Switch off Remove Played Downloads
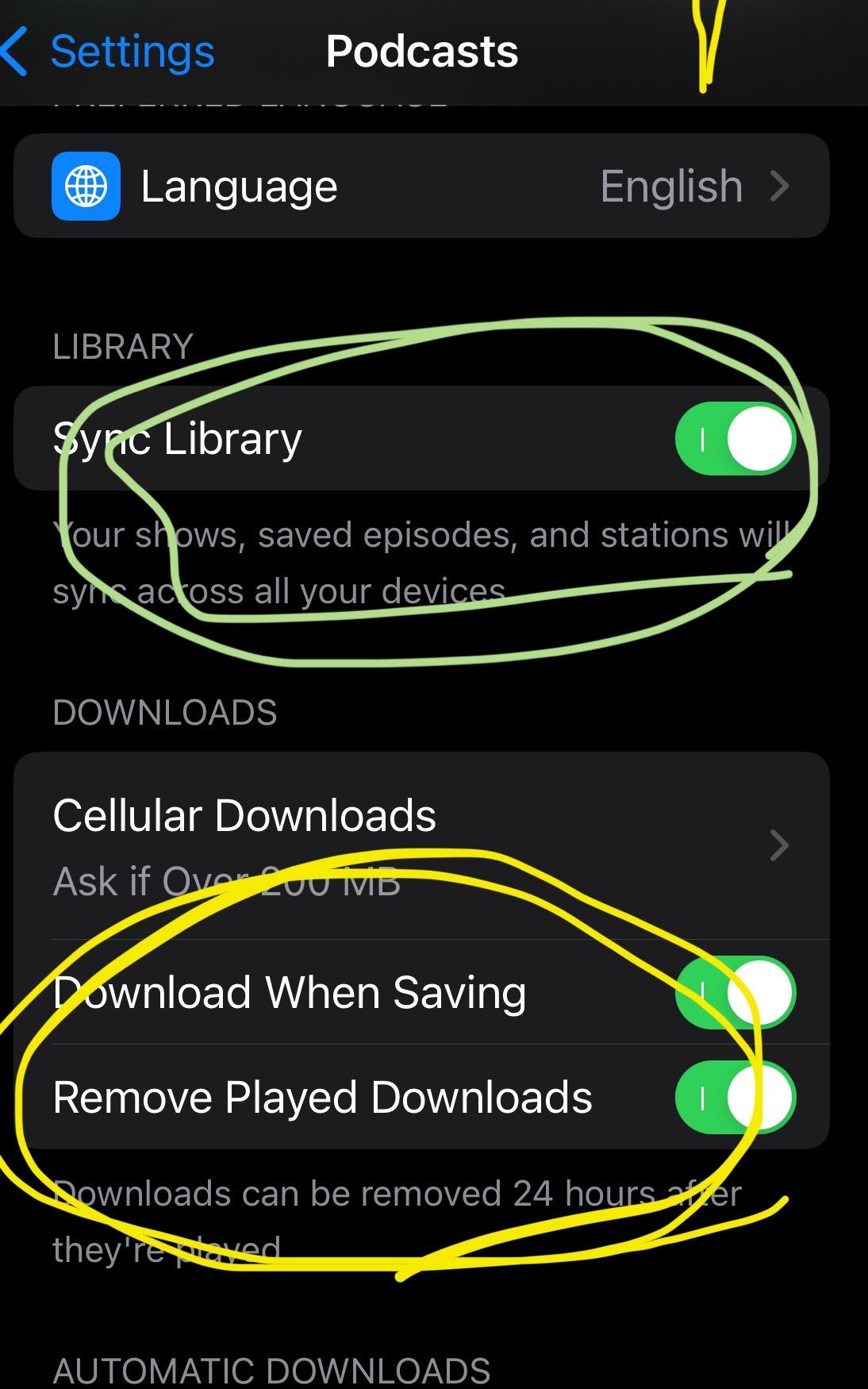The width and height of the screenshot is (868, 1389). point(734,1098)
